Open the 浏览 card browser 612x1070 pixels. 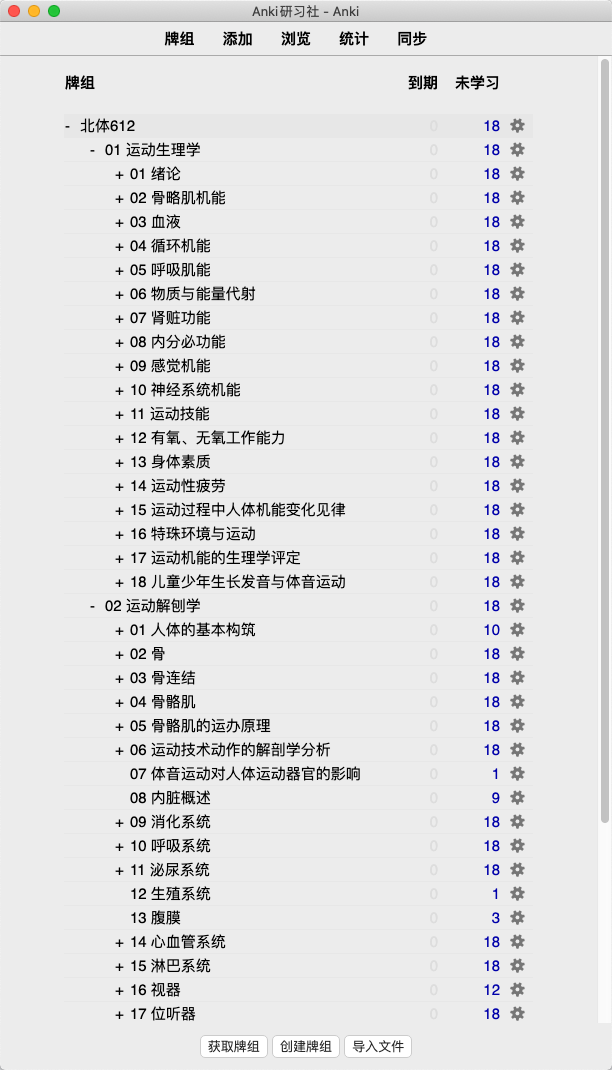tap(295, 39)
